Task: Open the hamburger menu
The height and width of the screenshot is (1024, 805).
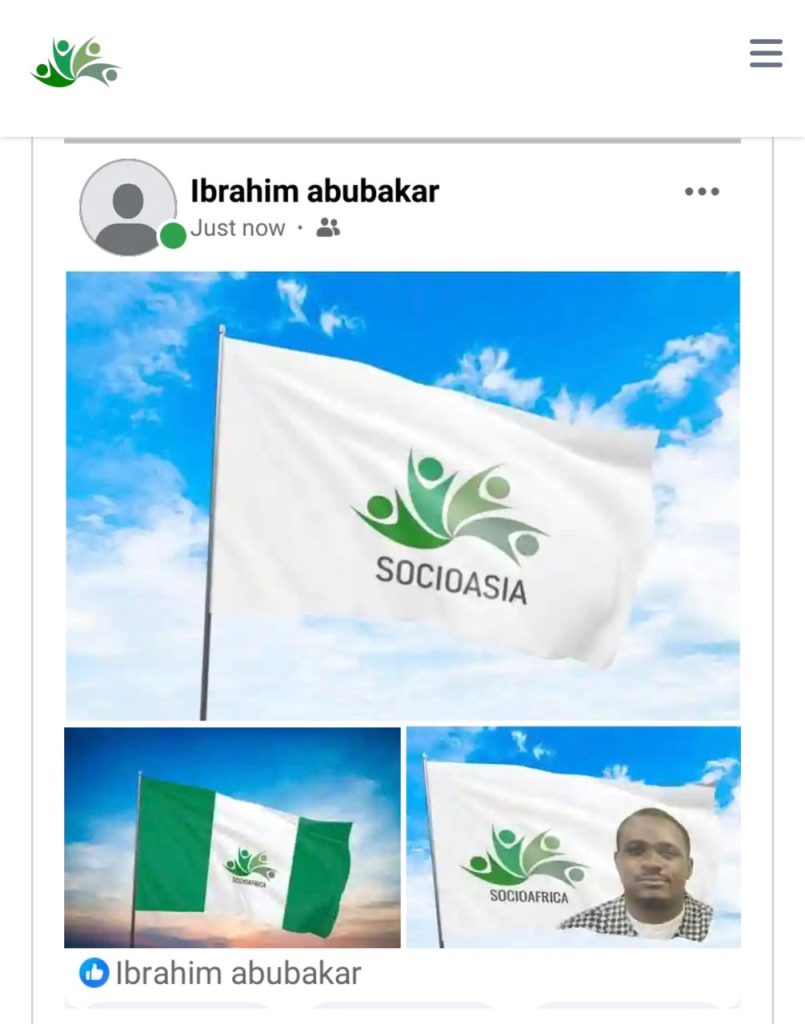Action: tap(765, 53)
